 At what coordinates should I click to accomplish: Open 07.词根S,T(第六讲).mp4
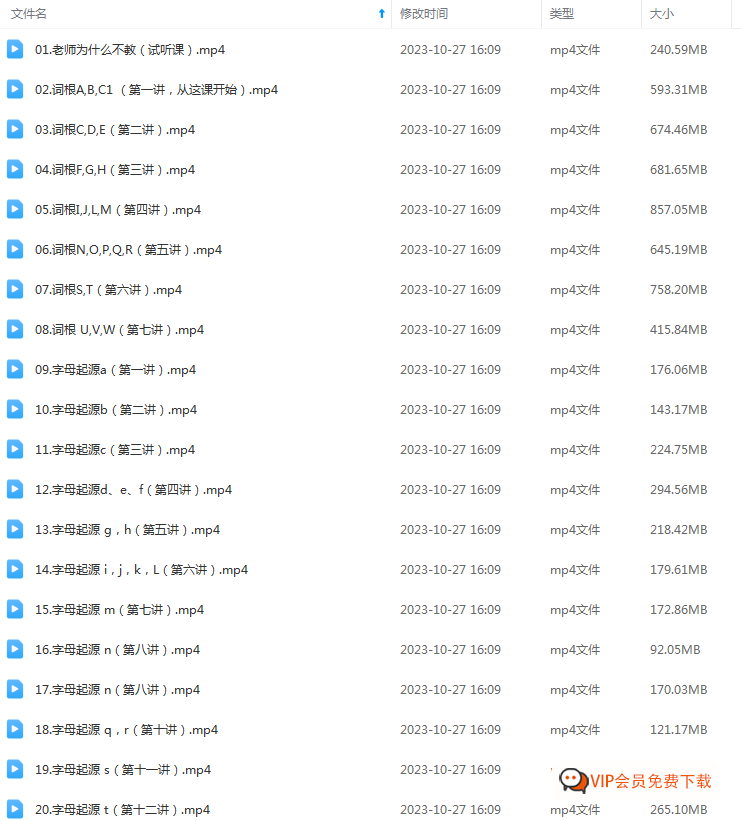(x=108, y=290)
